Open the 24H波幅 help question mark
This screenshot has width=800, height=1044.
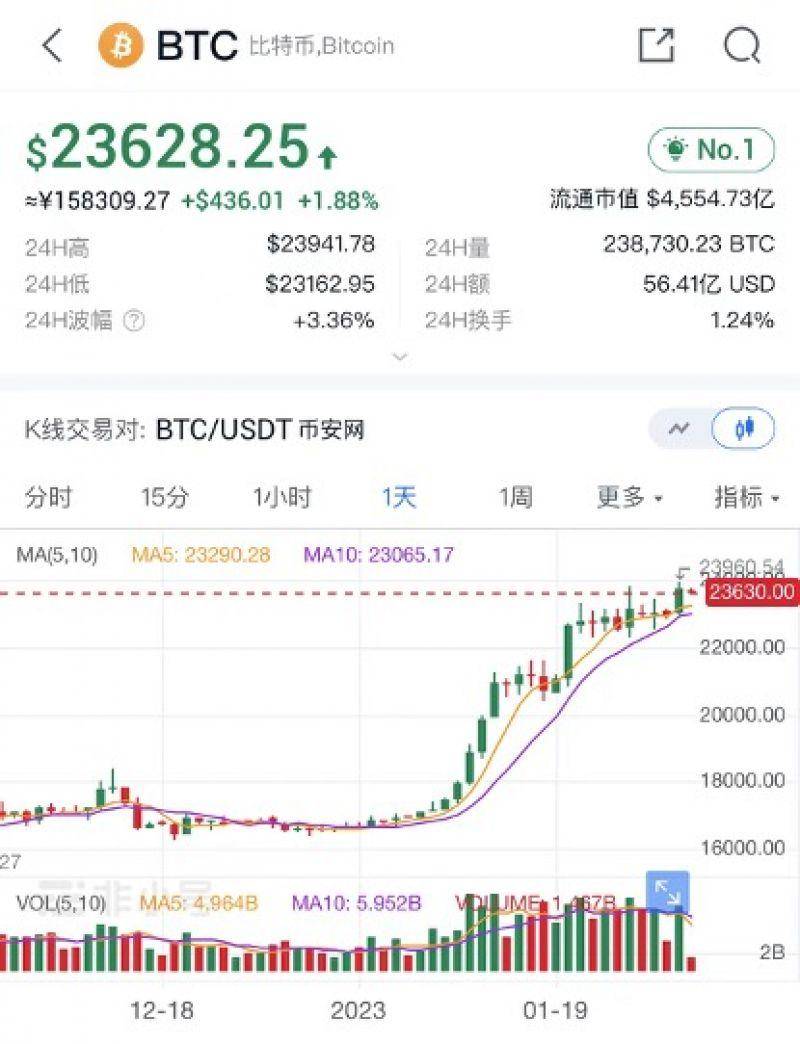pos(133,321)
